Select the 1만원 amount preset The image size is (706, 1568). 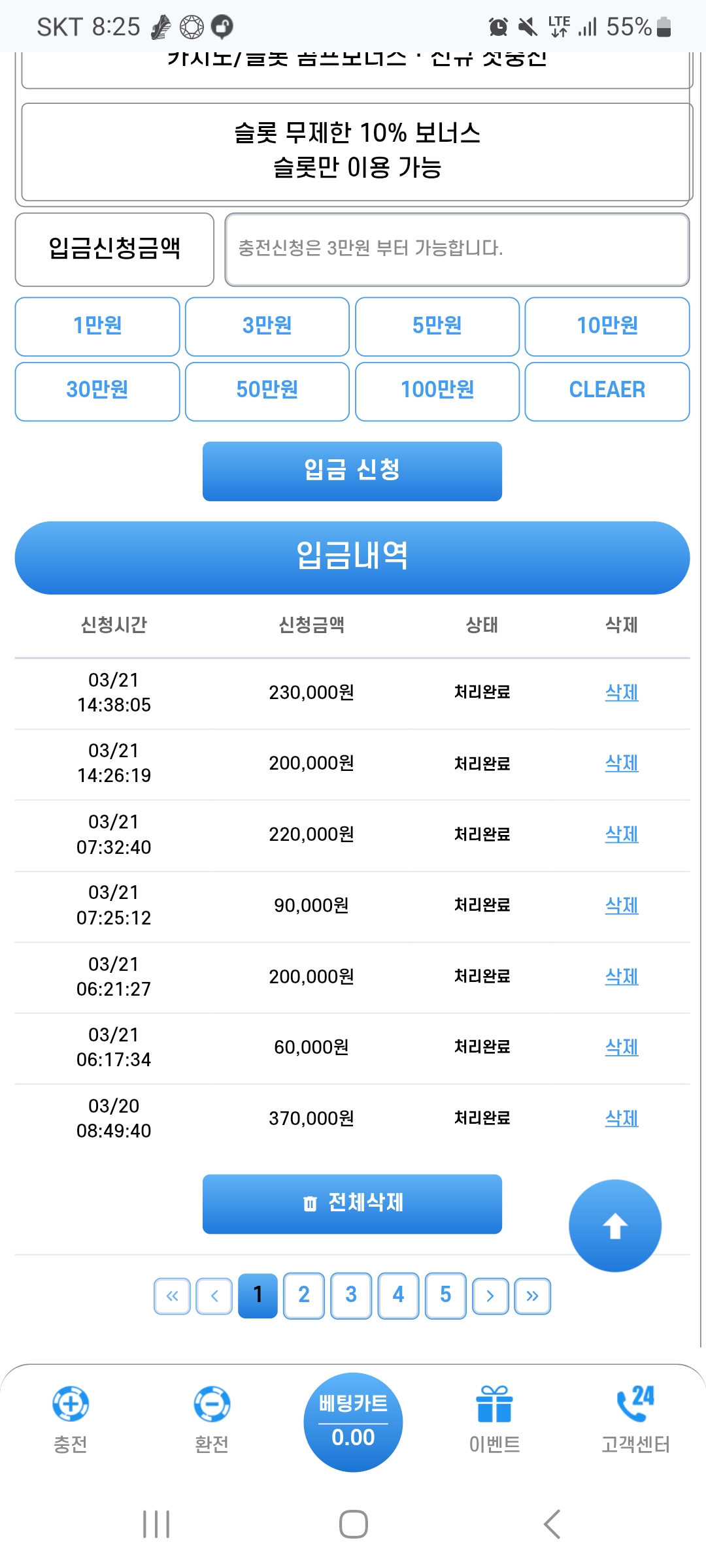pyautogui.click(x=97, y=327)
